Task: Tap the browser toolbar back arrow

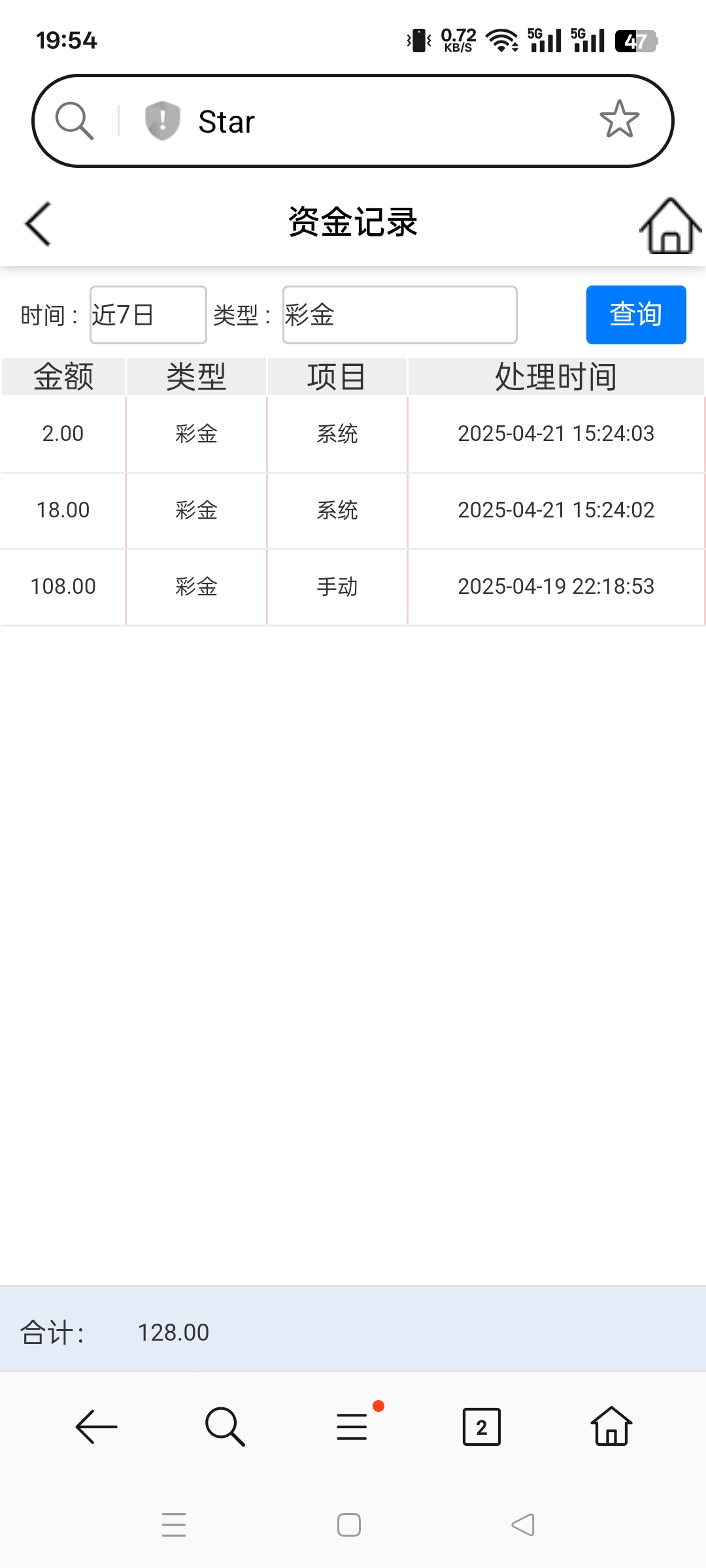Action: coord(96,1426)
